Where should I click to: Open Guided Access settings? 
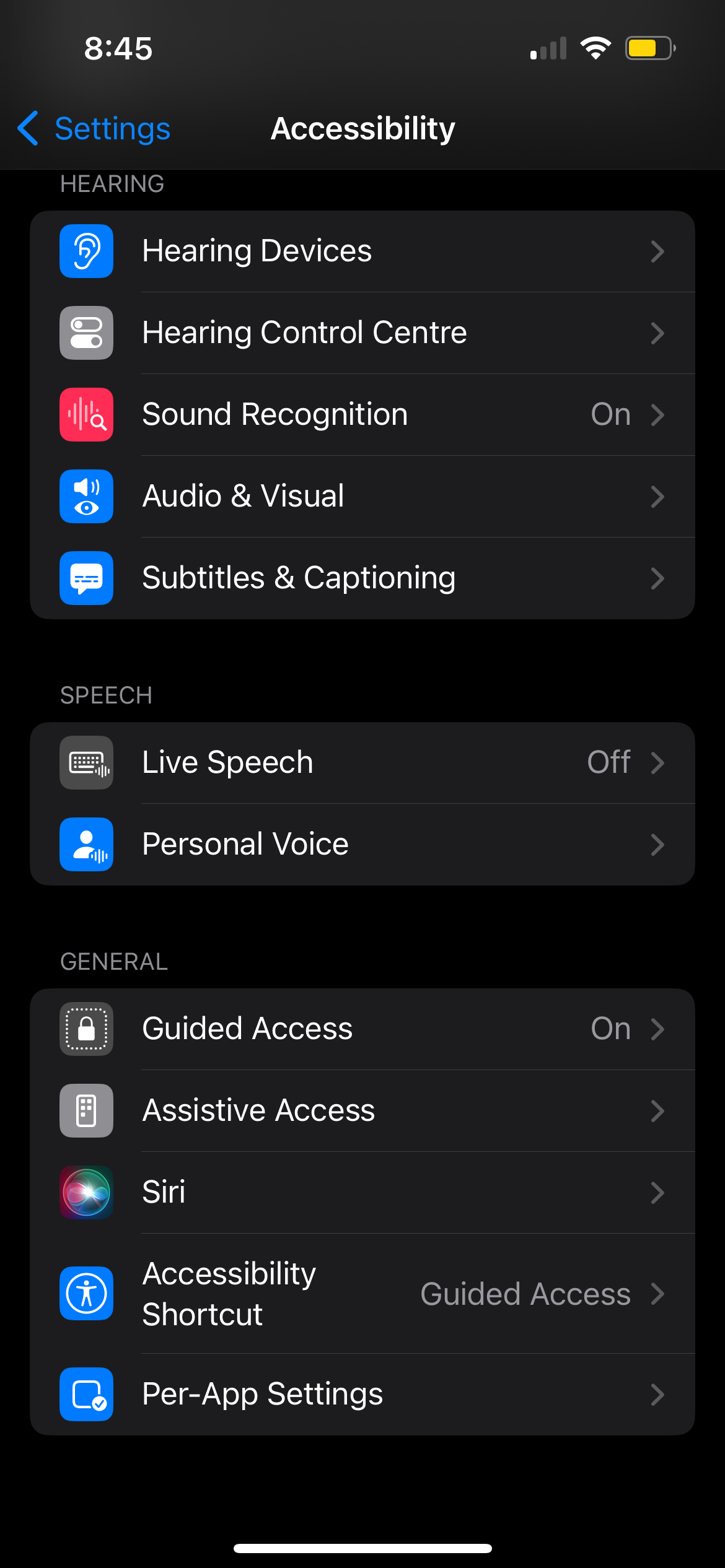[362, 1029]
